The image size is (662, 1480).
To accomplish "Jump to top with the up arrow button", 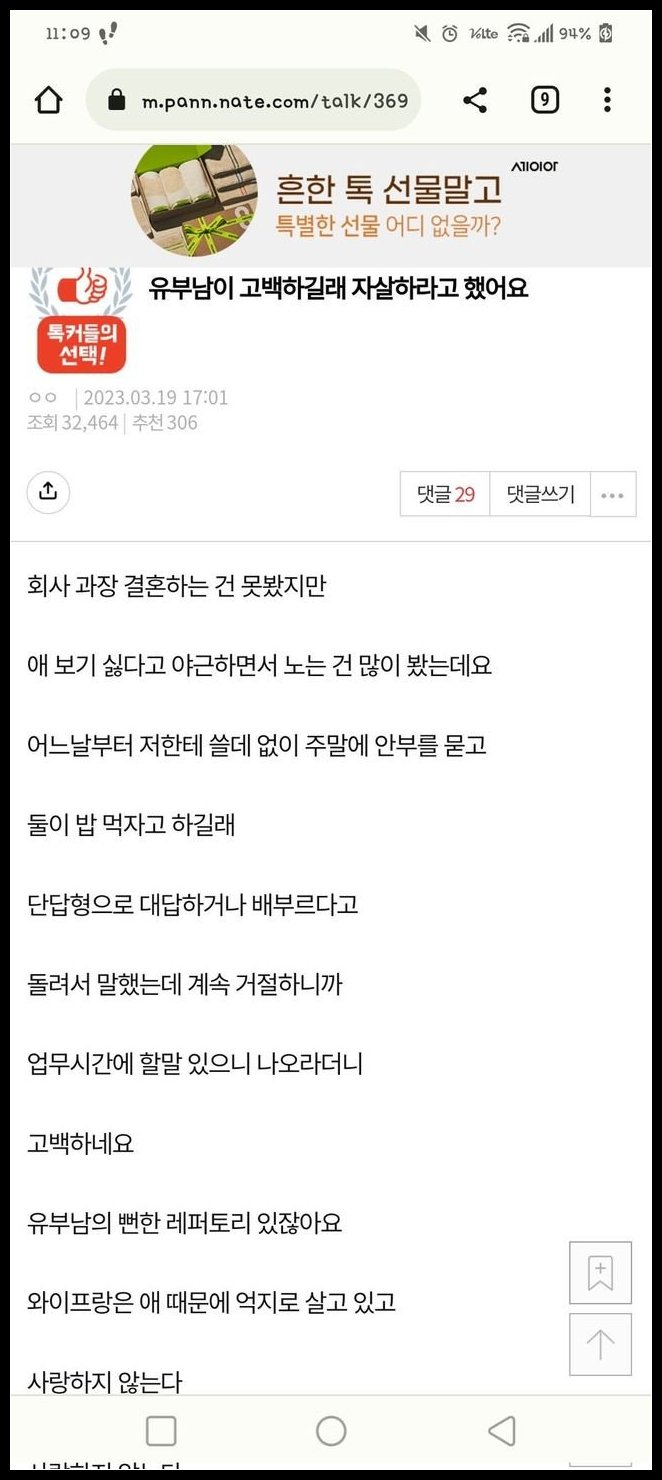I will (x=600, y=1344).
